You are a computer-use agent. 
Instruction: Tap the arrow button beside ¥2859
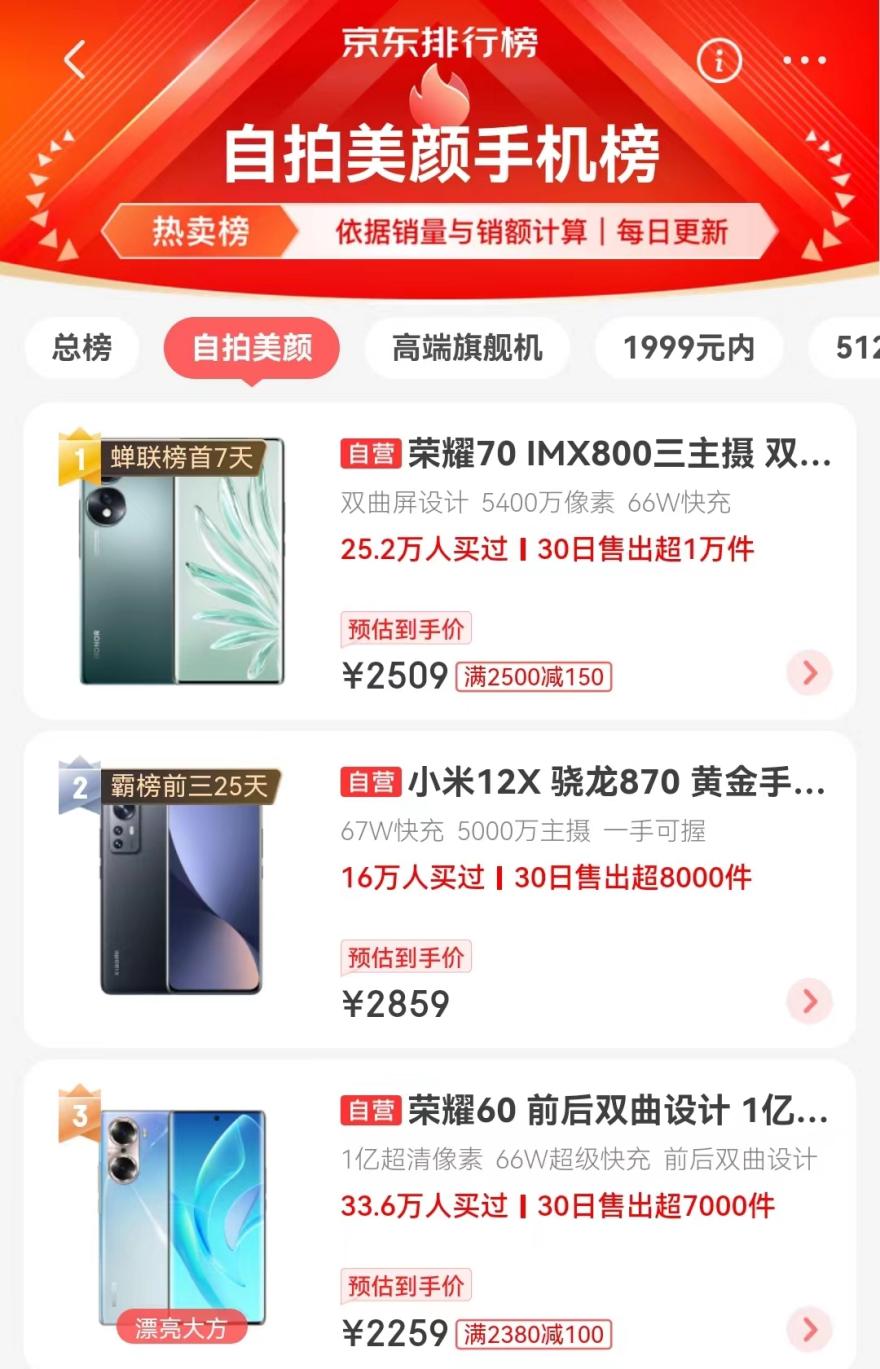[809, 1001]
